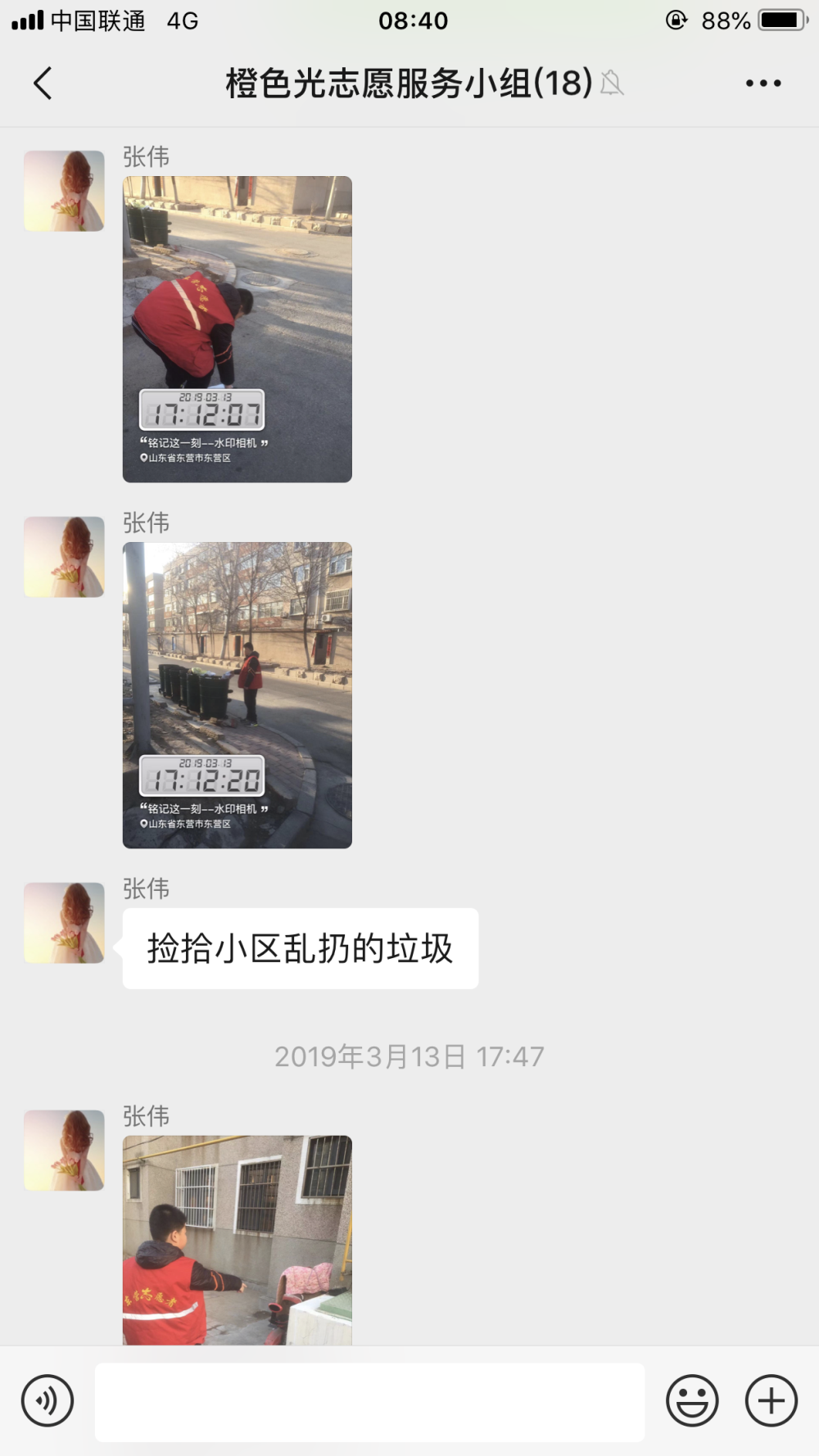Image resolution: width=819 pixels, height=1456 pixels.
Task: Tap 张伟's avatar beside the text message
Action: point(64,923)
